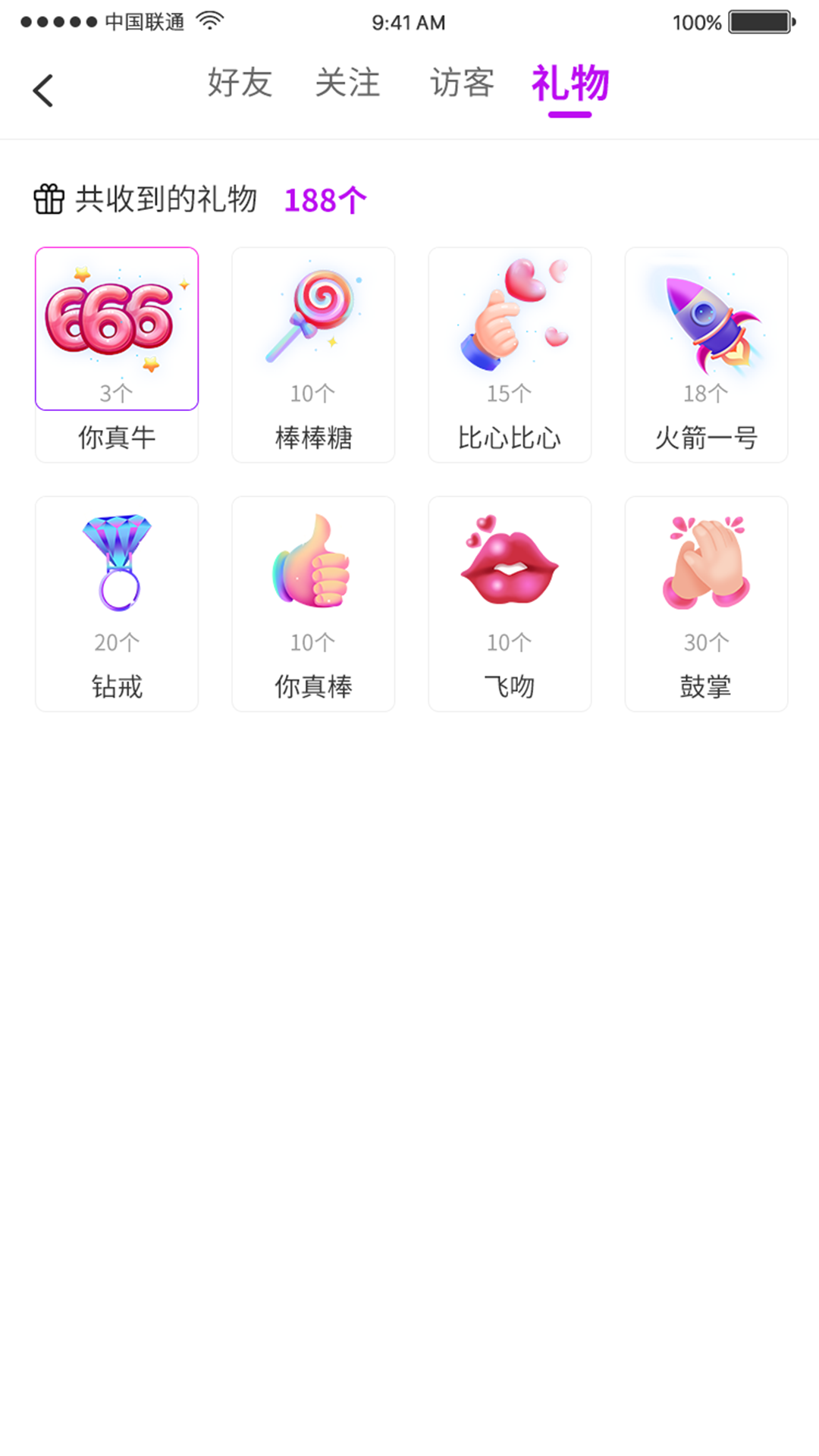
Task: Click the 中国联通 carrier label
Action: pos(140,22)
